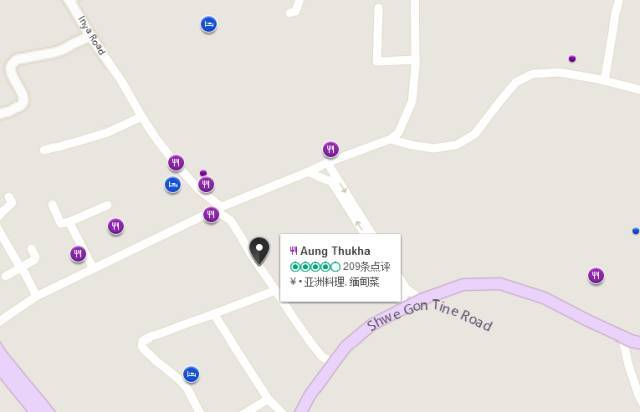Tap the black selected location pin
640x412 pixels.
259,250
